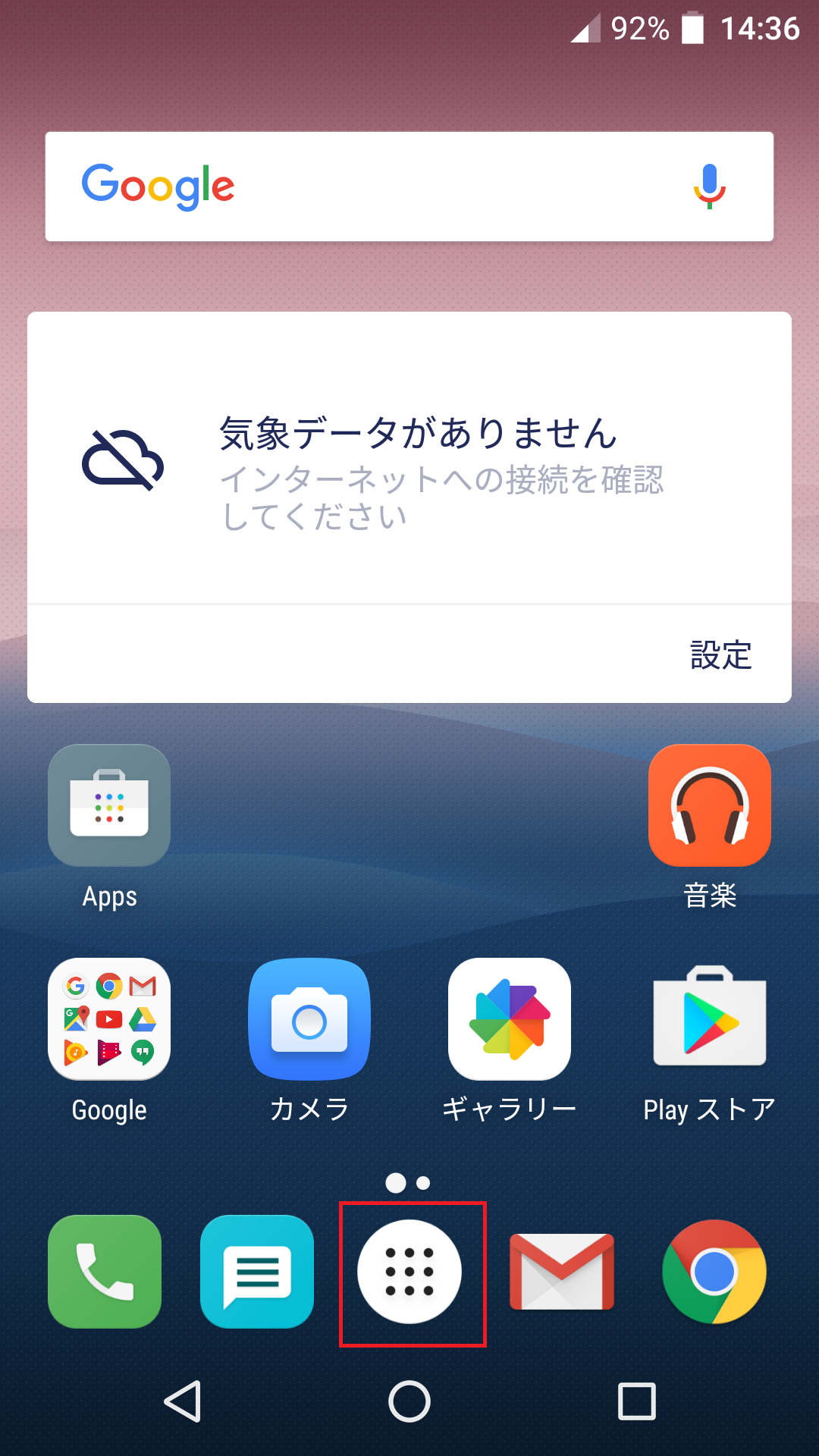Launch the カメラ app

point(309,1019)
